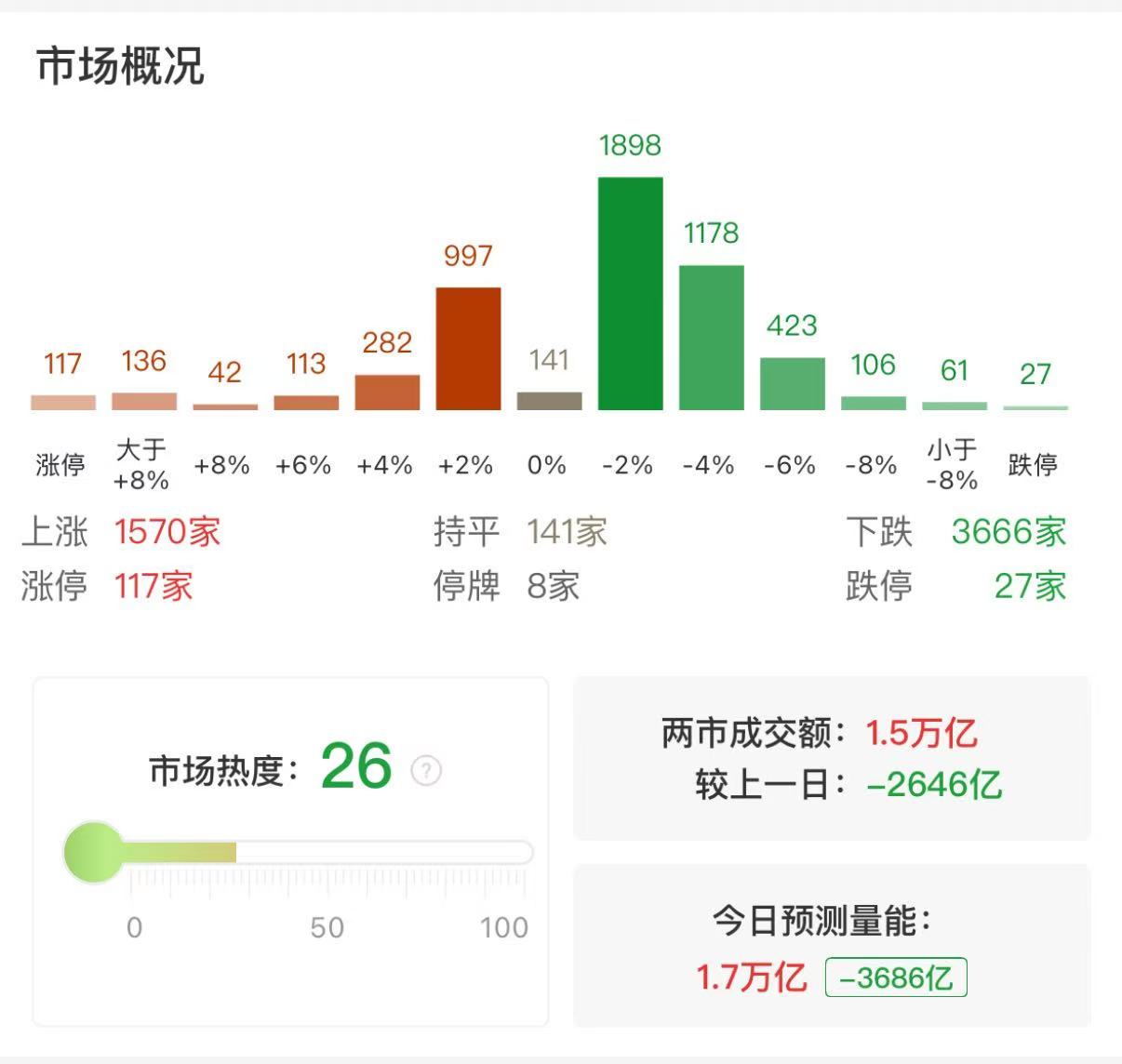
Task: Open the question mark help beside 市场热度
Action: [x=426, y=770]
